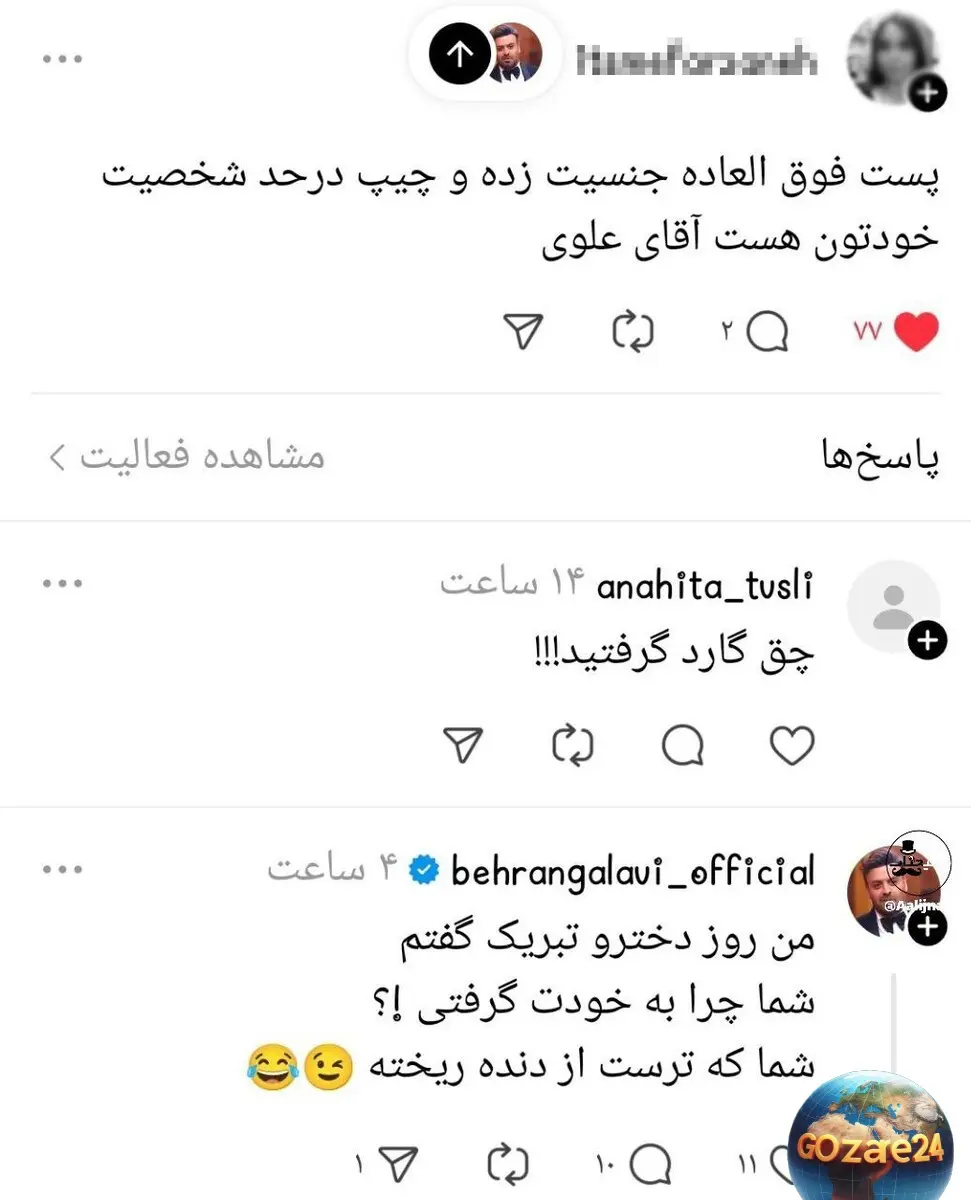Share anahita_tusli's reply

pyautogui.click(x=462, y=745)
